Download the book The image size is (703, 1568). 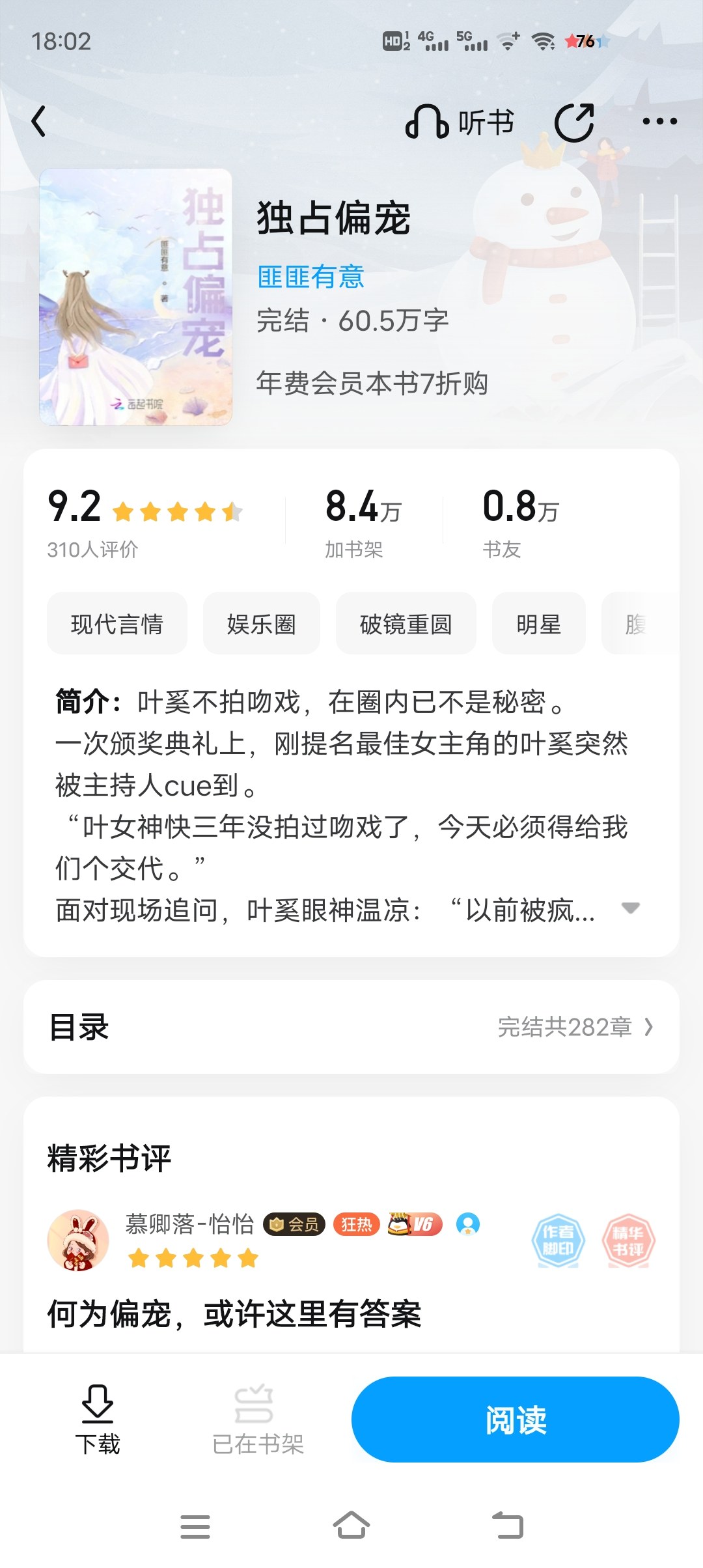click(98, 1420)
